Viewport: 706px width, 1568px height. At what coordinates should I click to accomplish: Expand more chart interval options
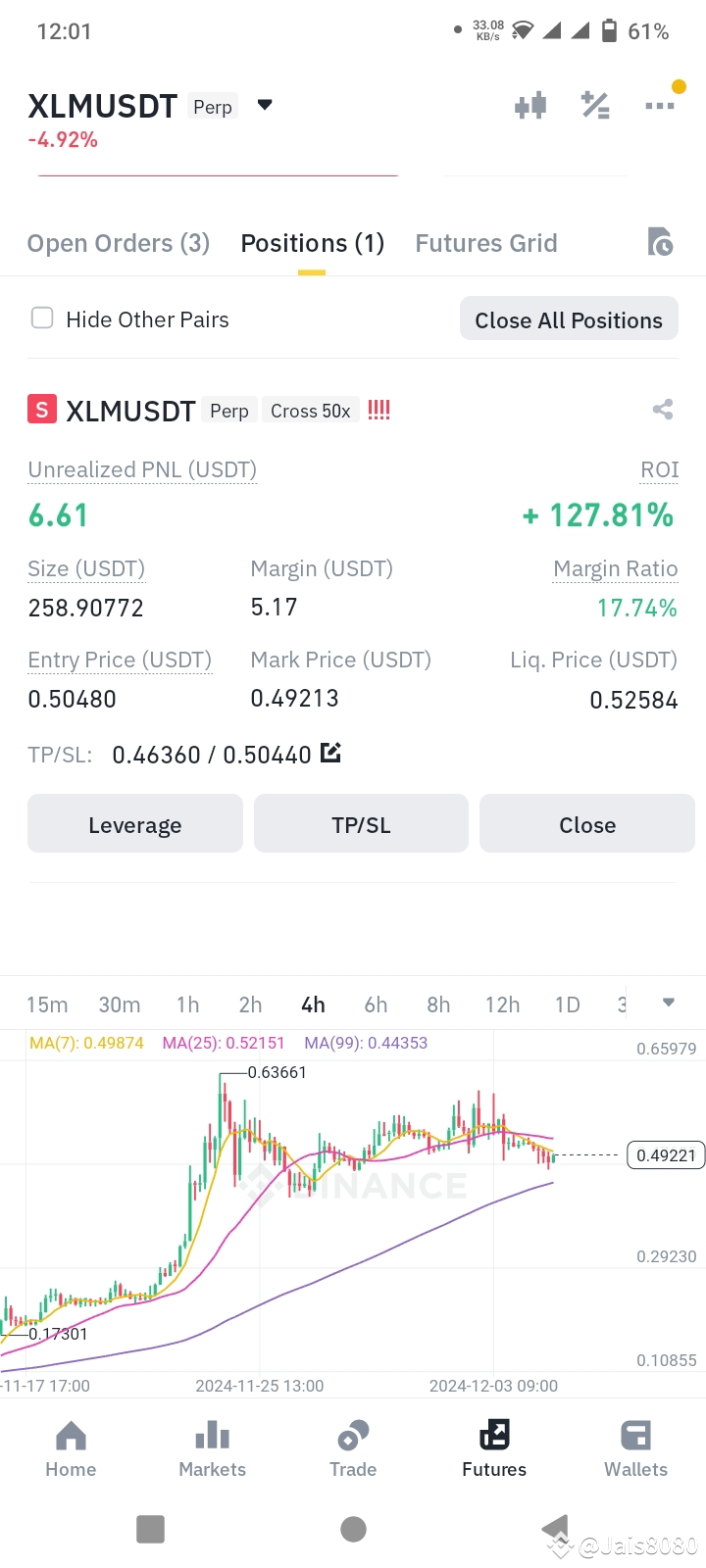[669, 1003]
